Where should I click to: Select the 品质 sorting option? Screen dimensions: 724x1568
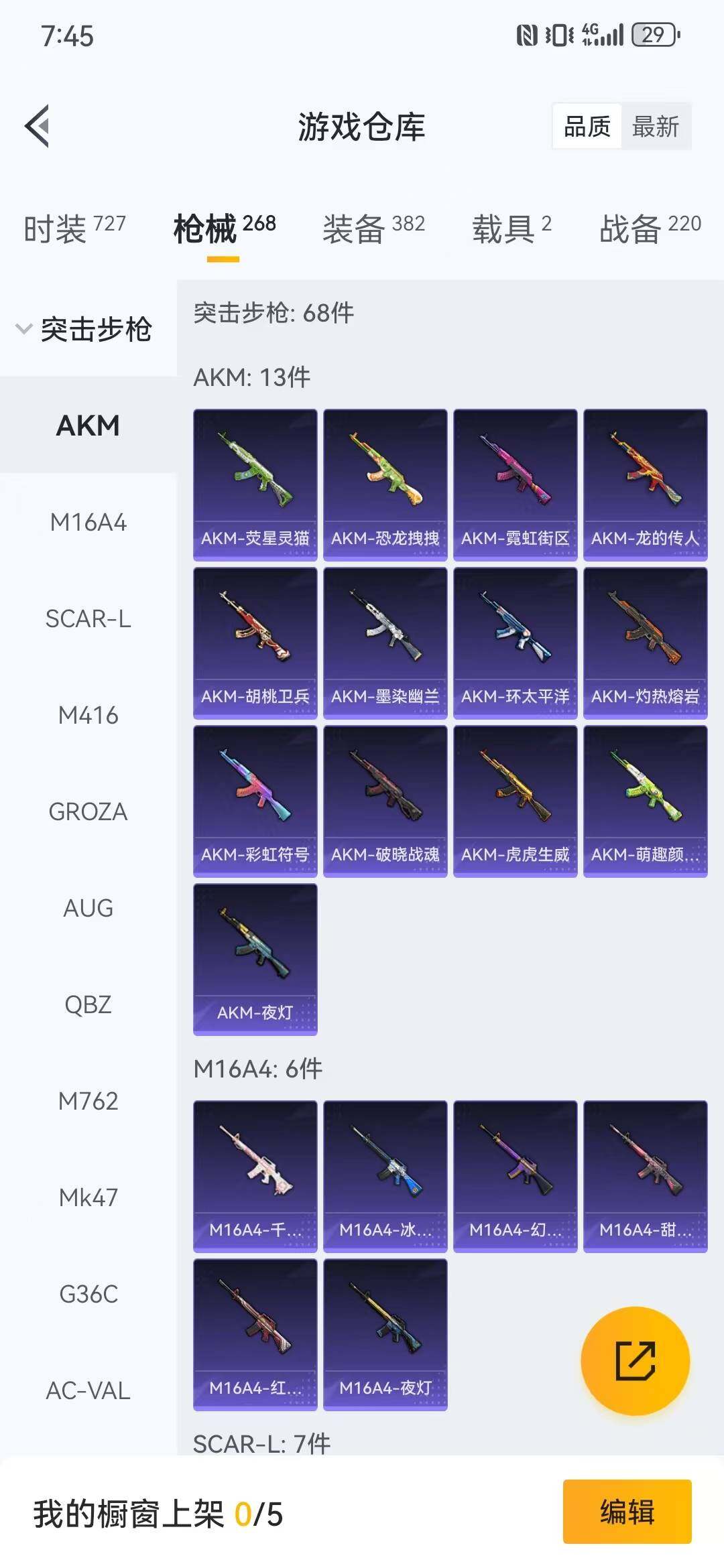(x=587, y=127)
